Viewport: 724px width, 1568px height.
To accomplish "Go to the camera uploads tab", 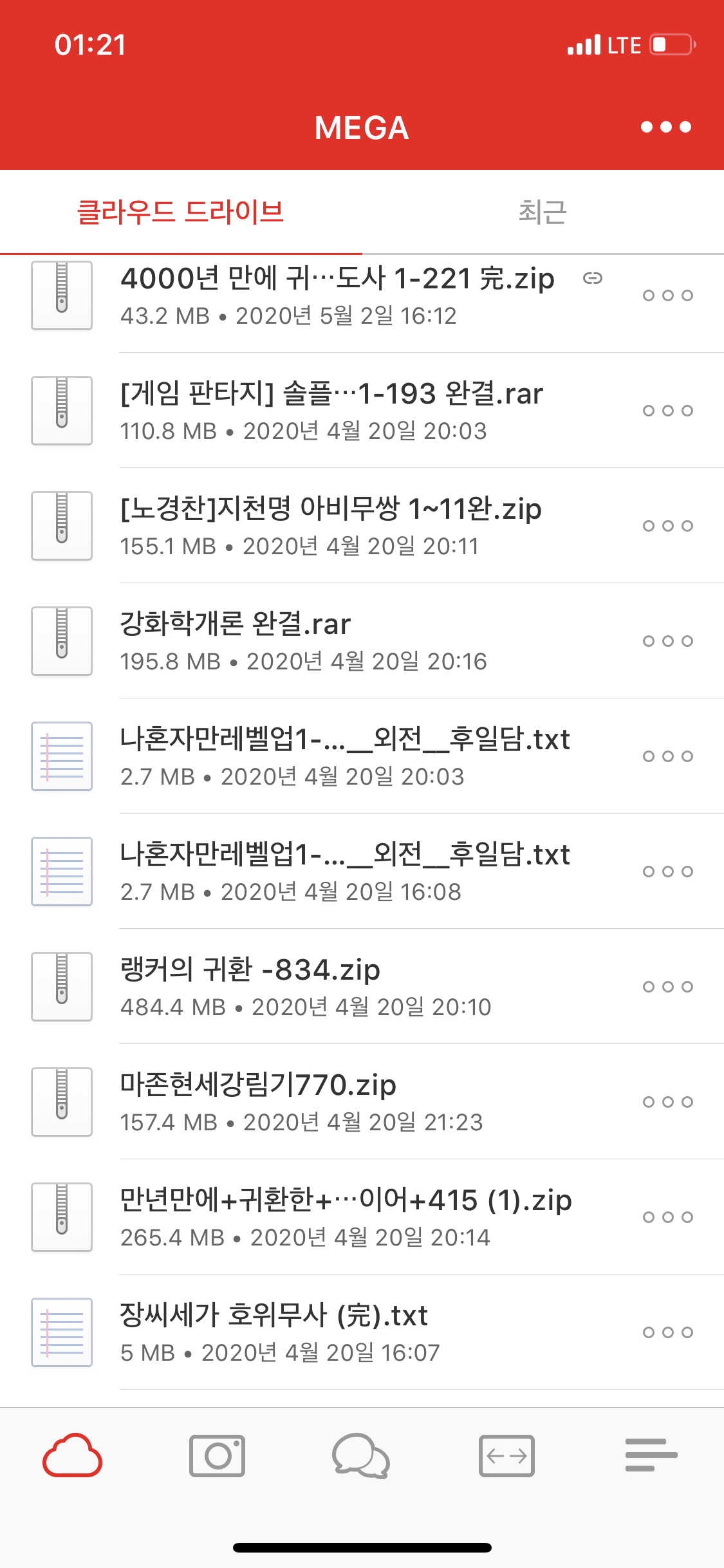I will pos(217,1455).
